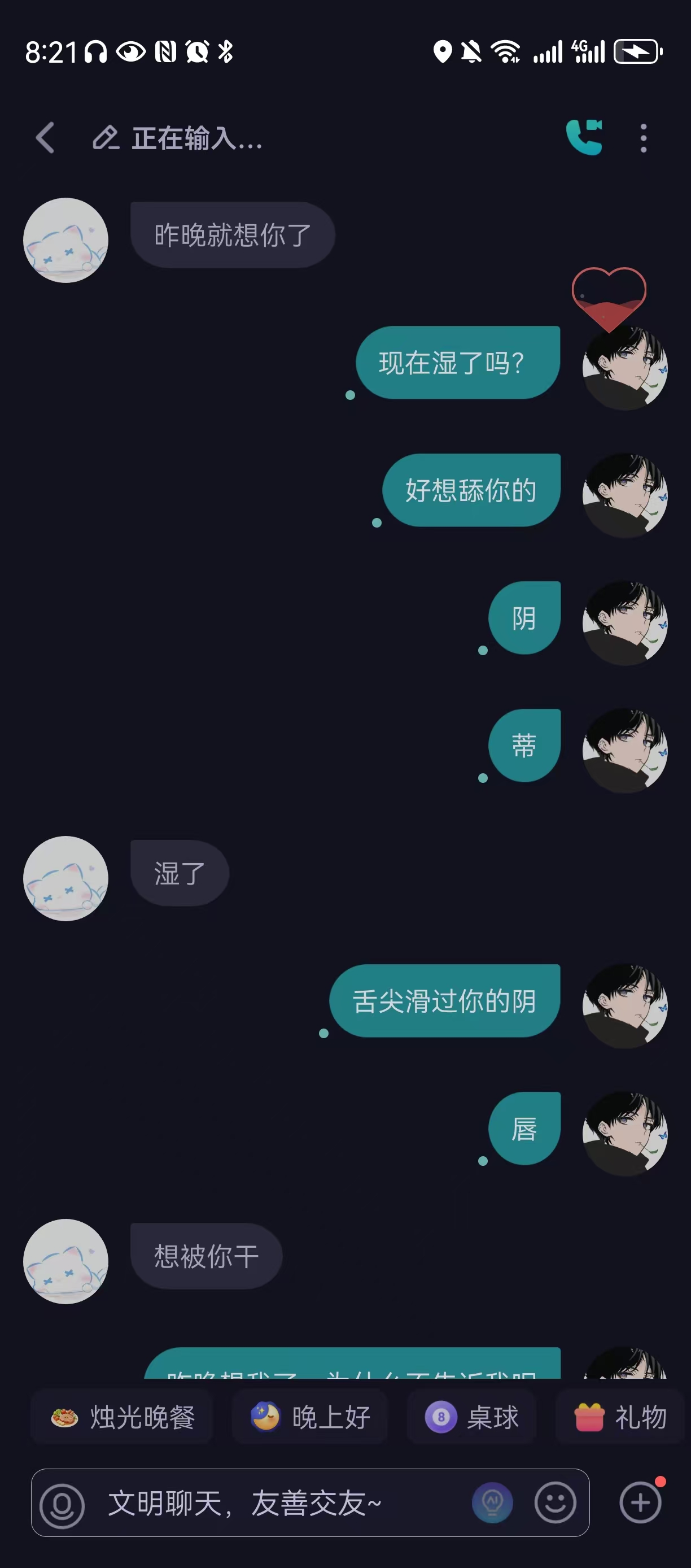Viewport: 691px width, 1568px height.
Task: Send the 晚上好 greeting chip
Action: (x=310, y=1418)
